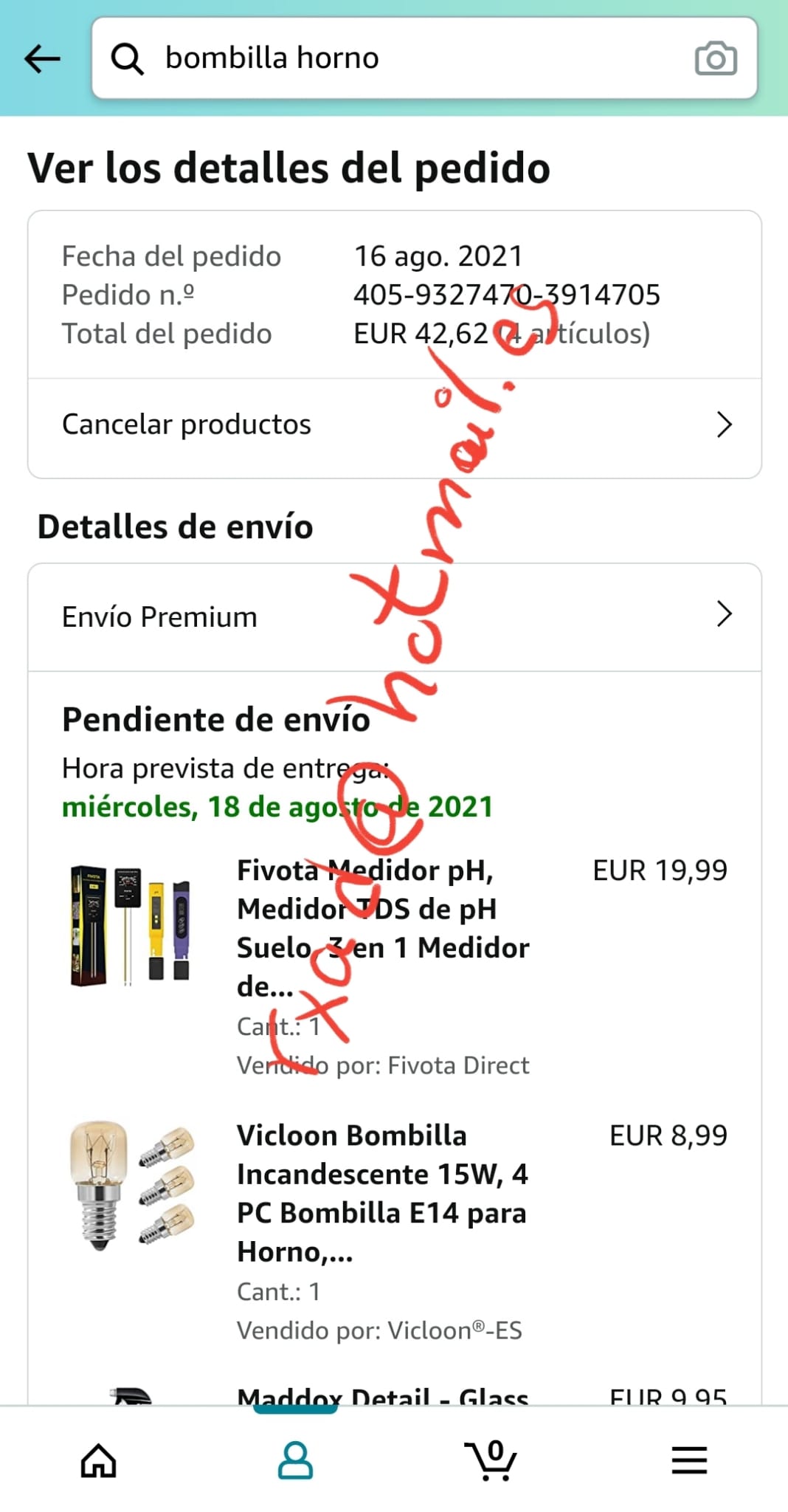Open camera search in the search bar

[715, 58]
